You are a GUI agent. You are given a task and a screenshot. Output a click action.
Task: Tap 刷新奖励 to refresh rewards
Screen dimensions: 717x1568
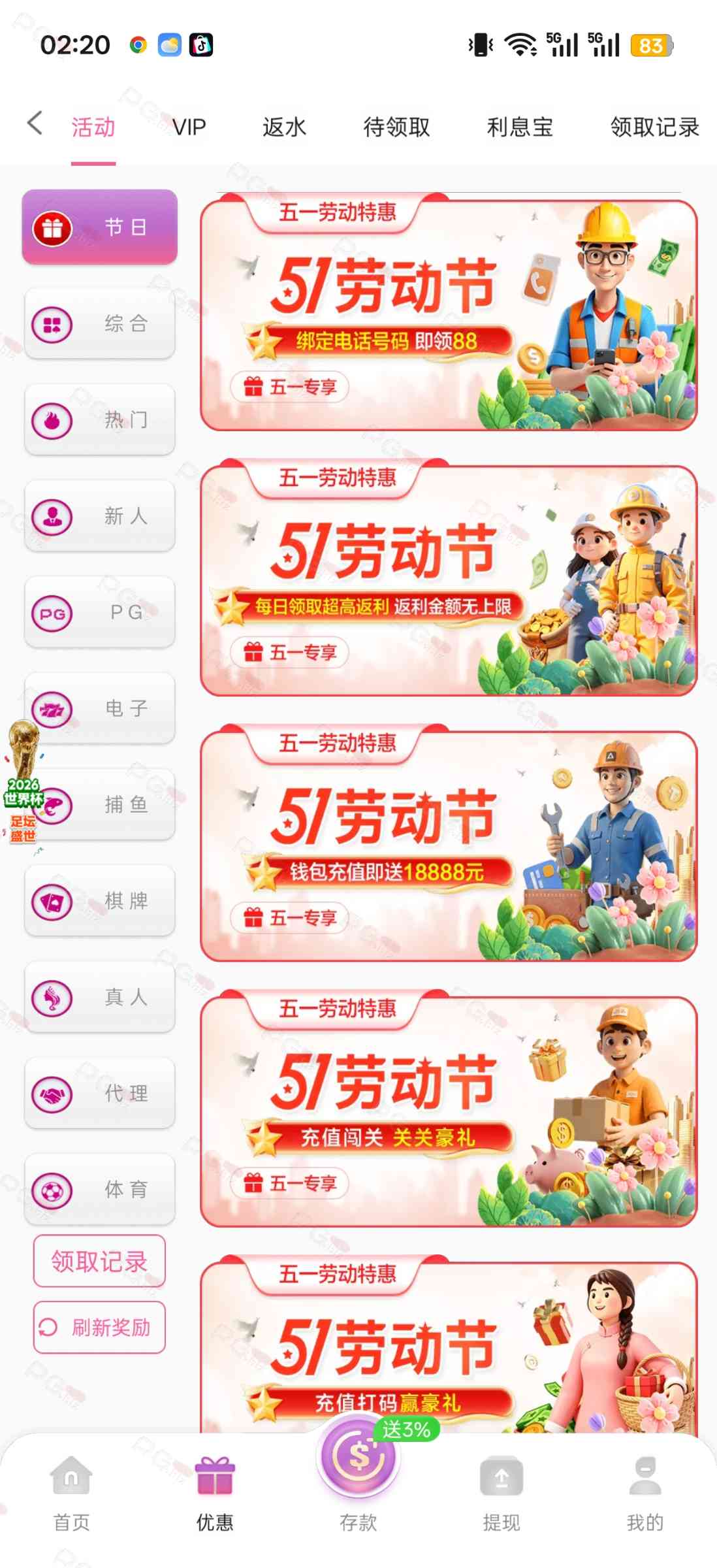(x=99, y=1328)
